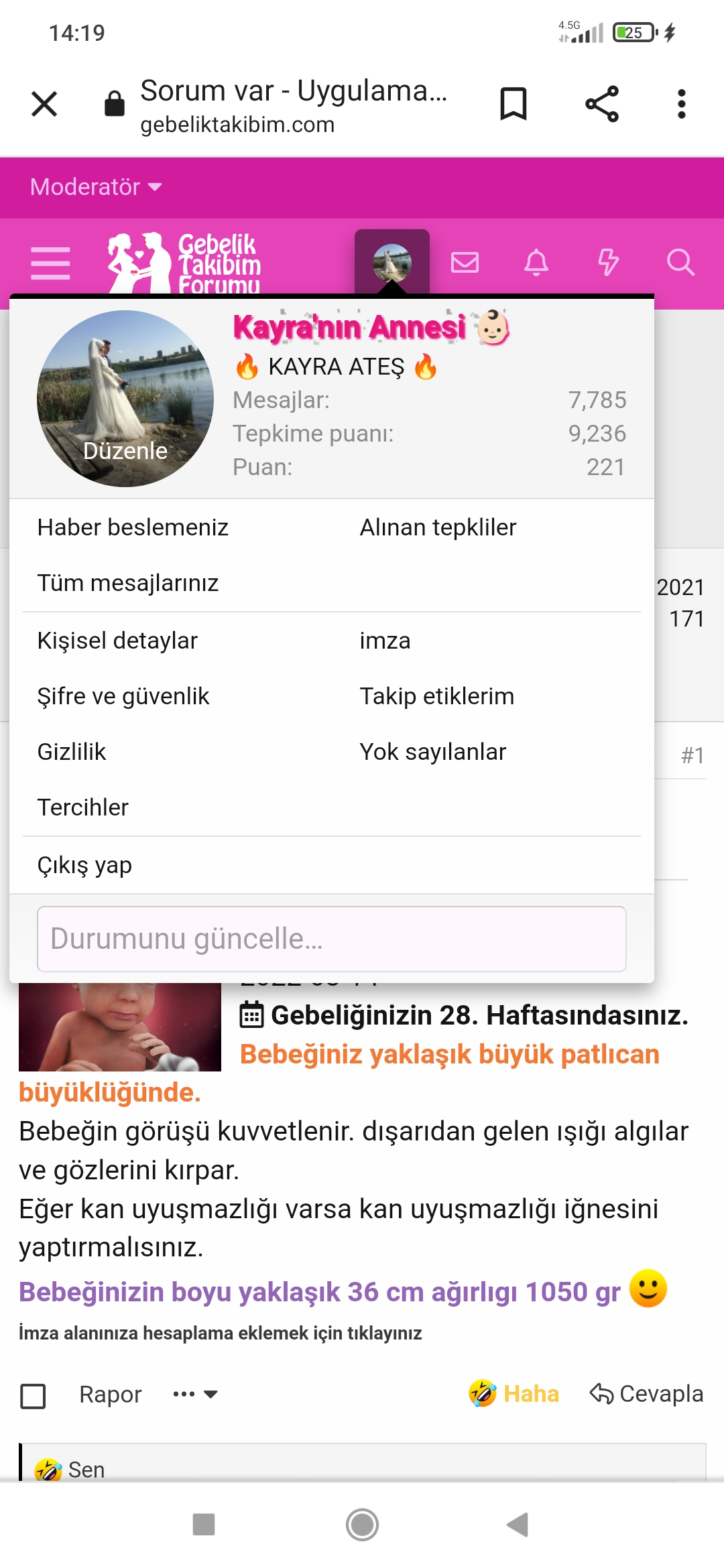Open Haber beslemeniz
The width and height of the screenshot is (724, 1568).
[133, 527]
